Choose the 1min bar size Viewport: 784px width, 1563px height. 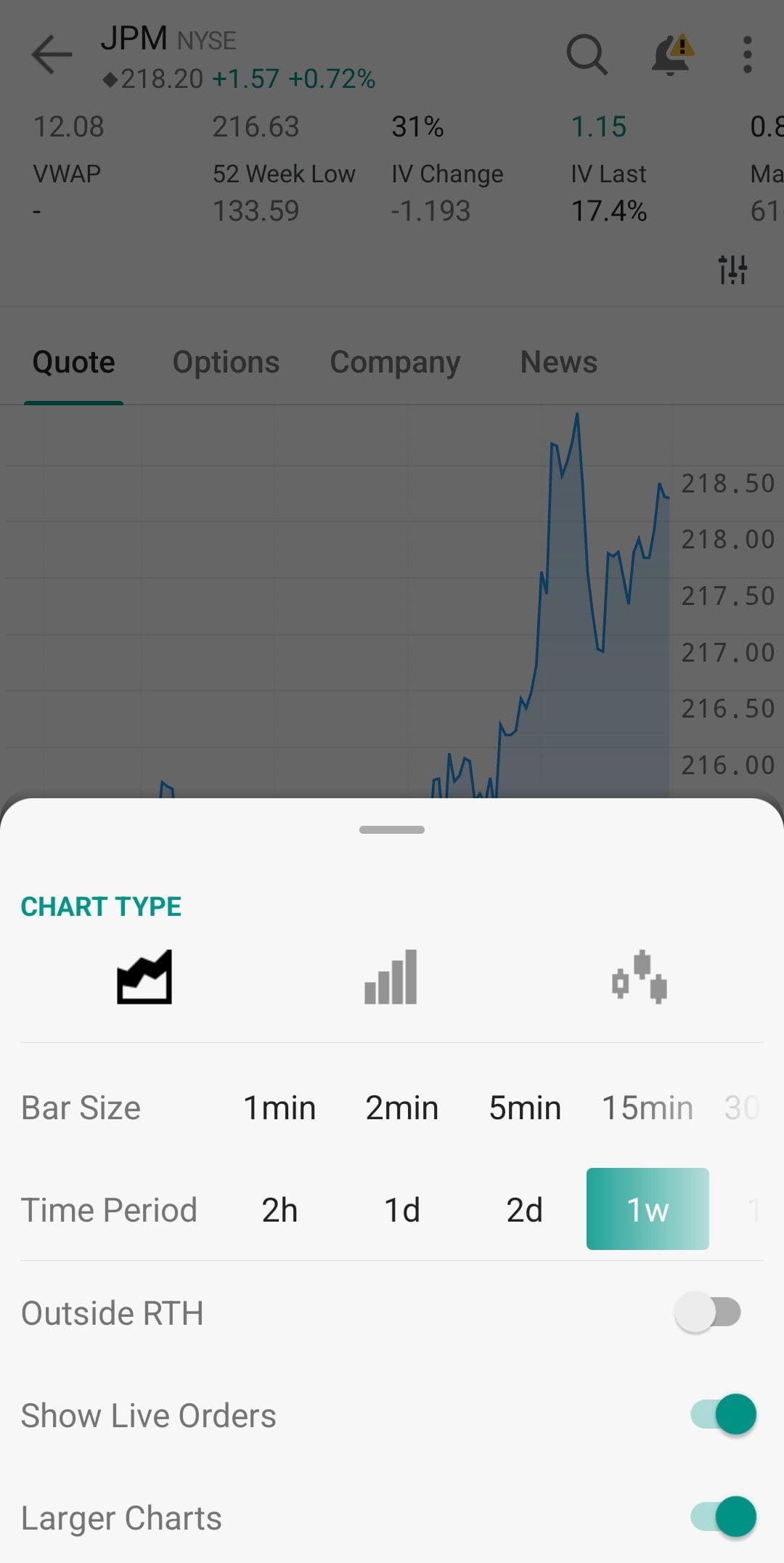[279, 1107]
